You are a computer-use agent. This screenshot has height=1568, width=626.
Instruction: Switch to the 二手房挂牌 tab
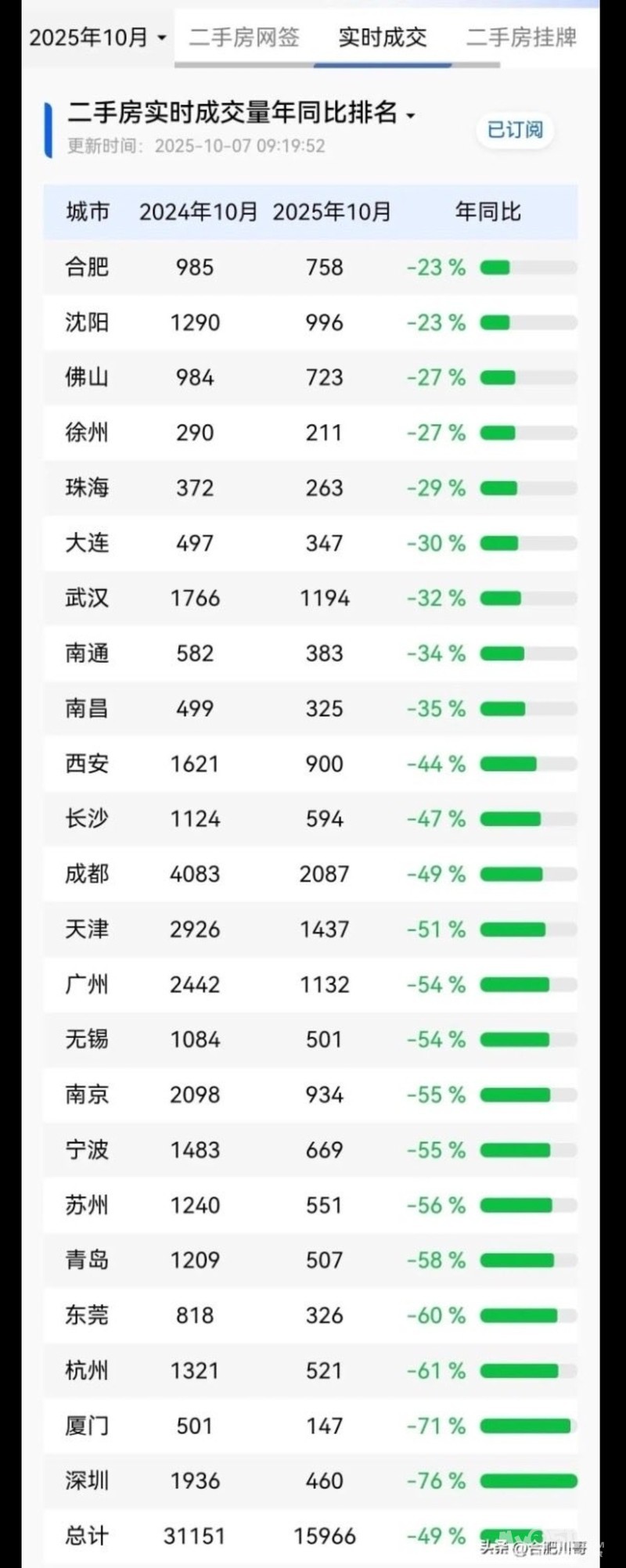pyautogui.click(x=521, y=37)
